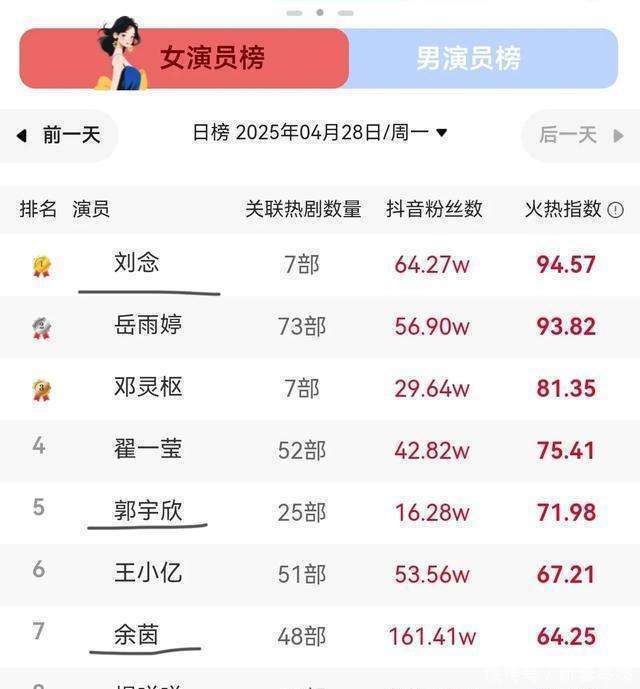640x689 pixels.
Task: Select the 女演员榜 tab
Action: point(212,58)
